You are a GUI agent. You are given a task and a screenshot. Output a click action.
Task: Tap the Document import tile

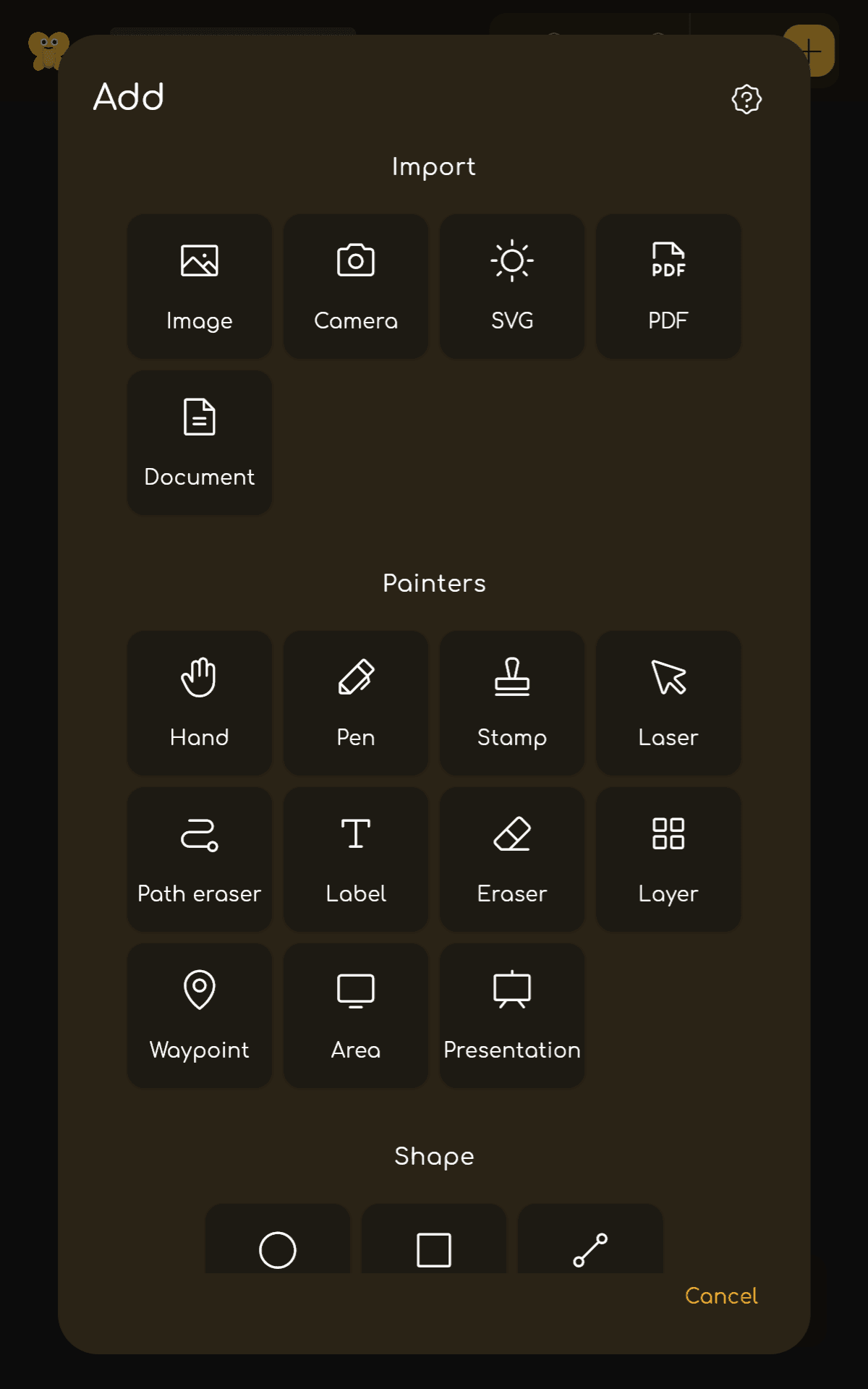point(200,442)
